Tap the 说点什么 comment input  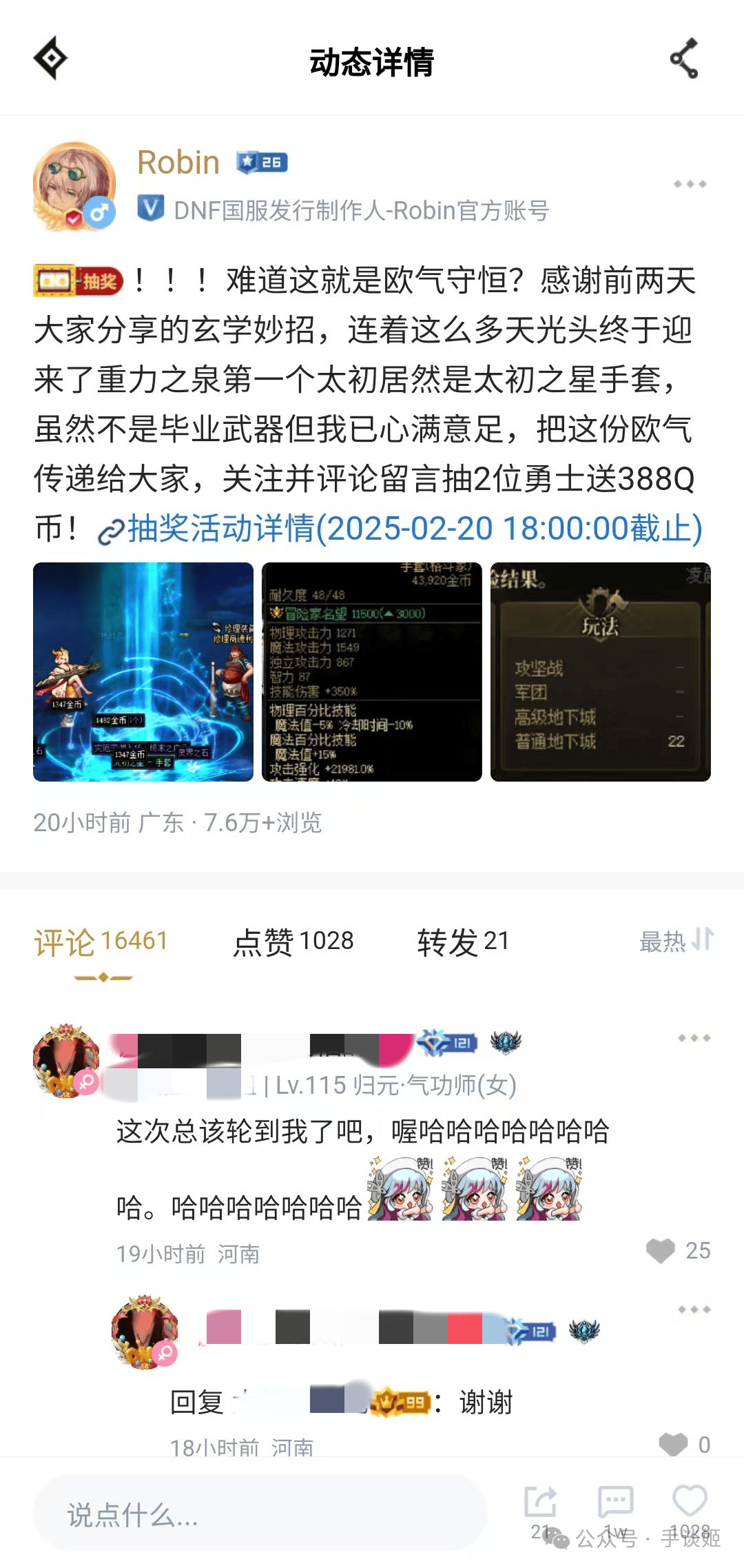click(260, 1516)
